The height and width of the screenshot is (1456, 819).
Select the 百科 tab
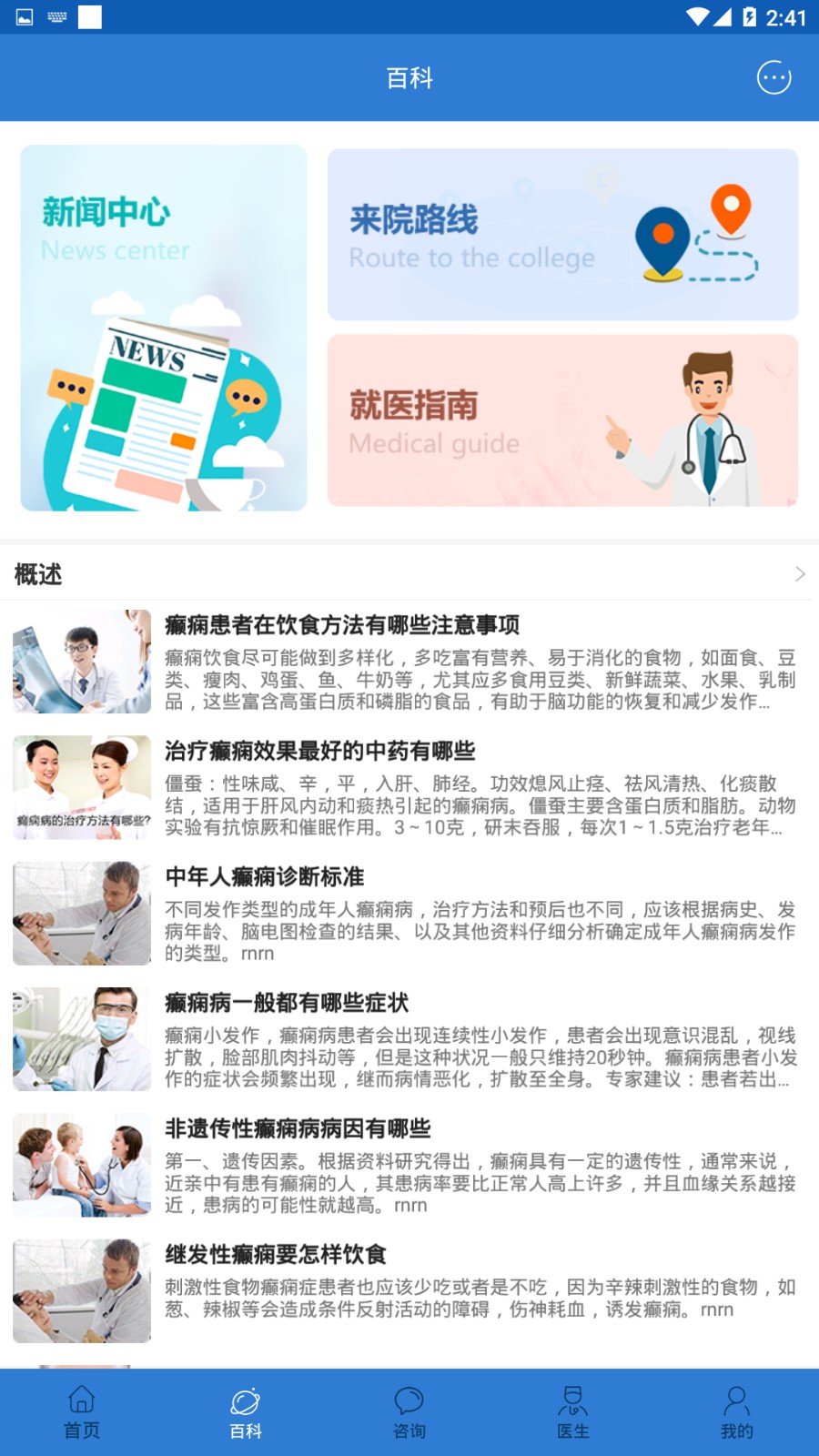tap(246, 1412)
